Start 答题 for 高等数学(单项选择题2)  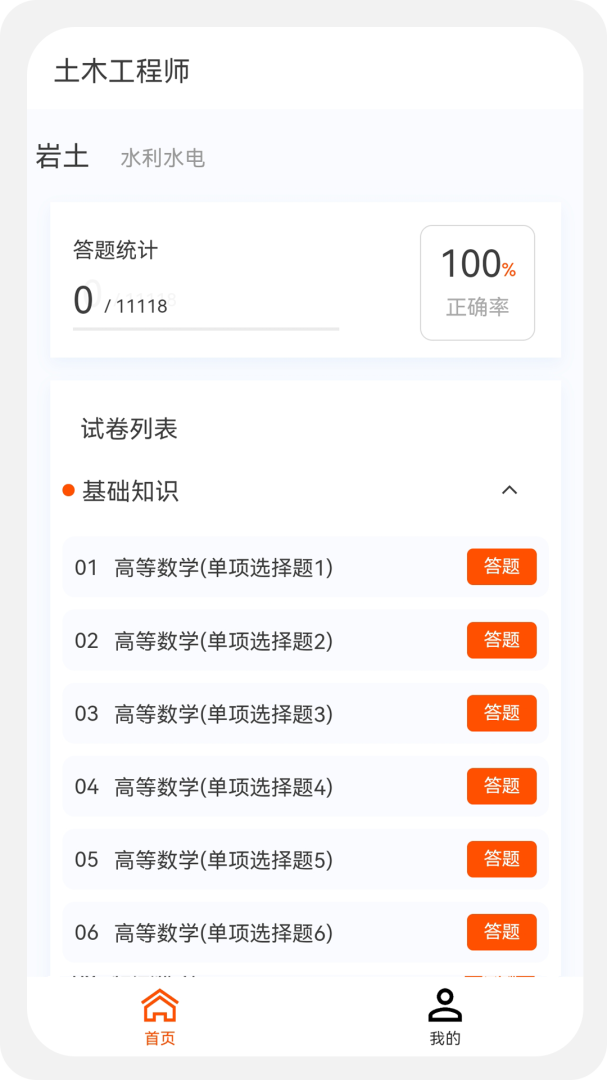click(501, 640)
